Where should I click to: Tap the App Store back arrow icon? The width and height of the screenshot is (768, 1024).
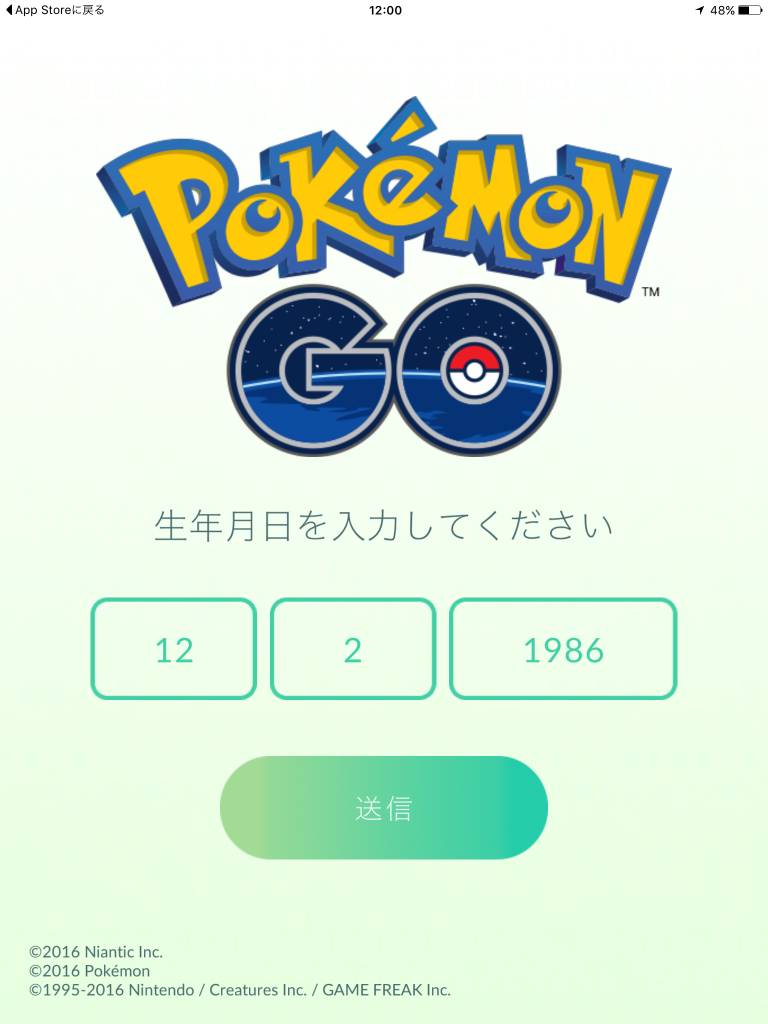pos(8,11)
